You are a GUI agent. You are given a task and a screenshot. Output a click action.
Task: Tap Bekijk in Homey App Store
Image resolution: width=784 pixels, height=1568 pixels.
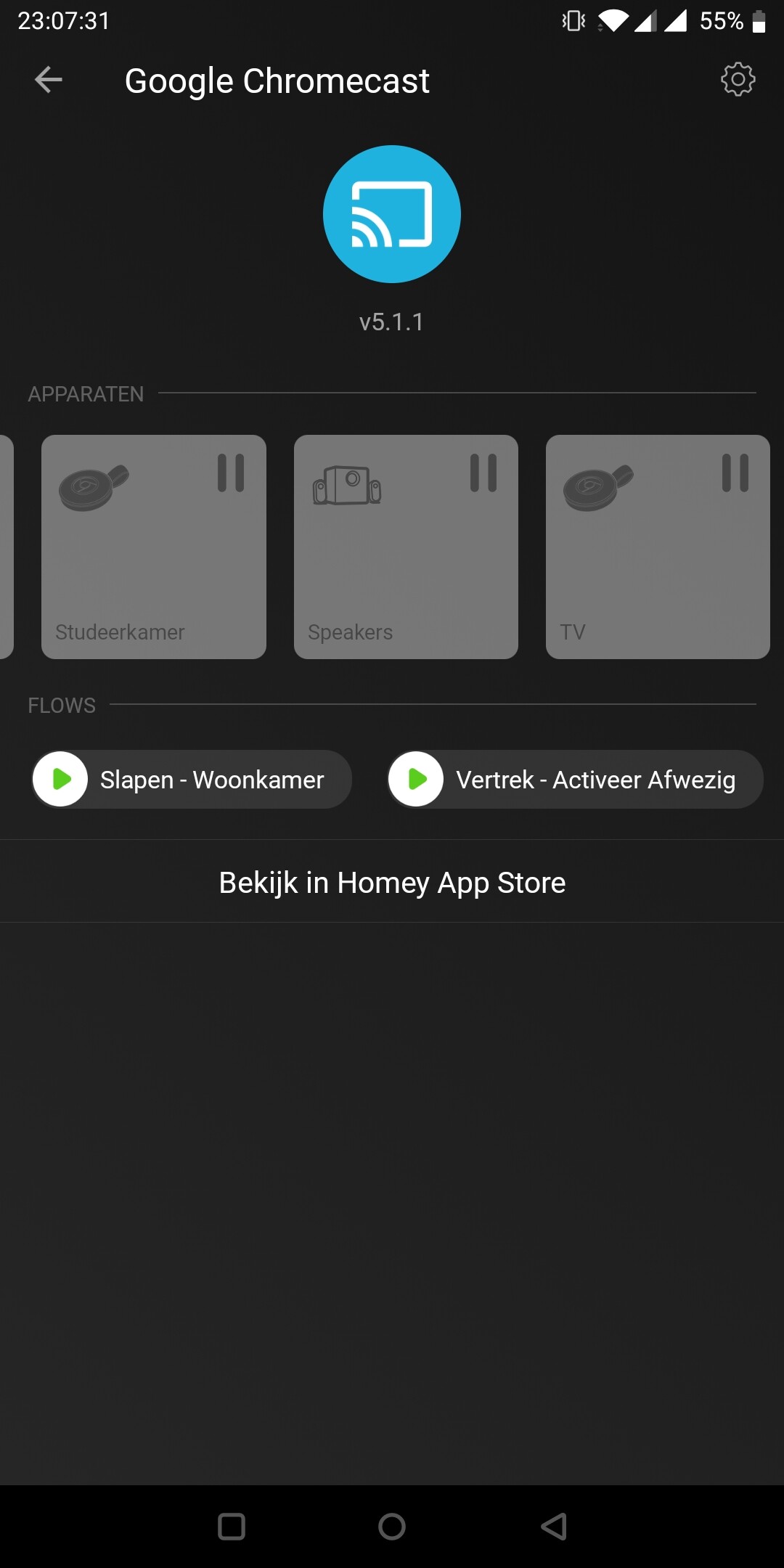[x=392, y=882]
